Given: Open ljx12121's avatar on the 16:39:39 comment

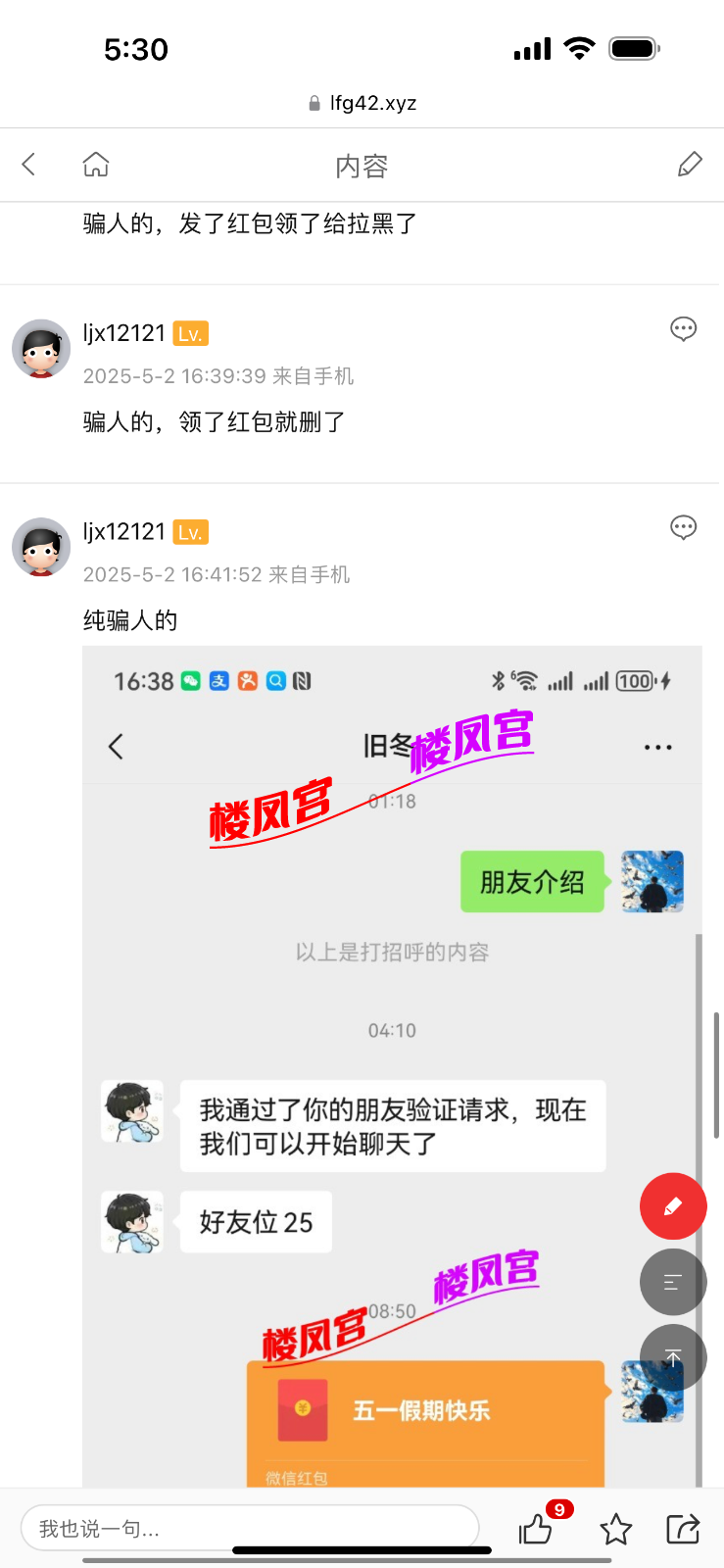Looking at the screenshot, I should [x=41, y=348].
